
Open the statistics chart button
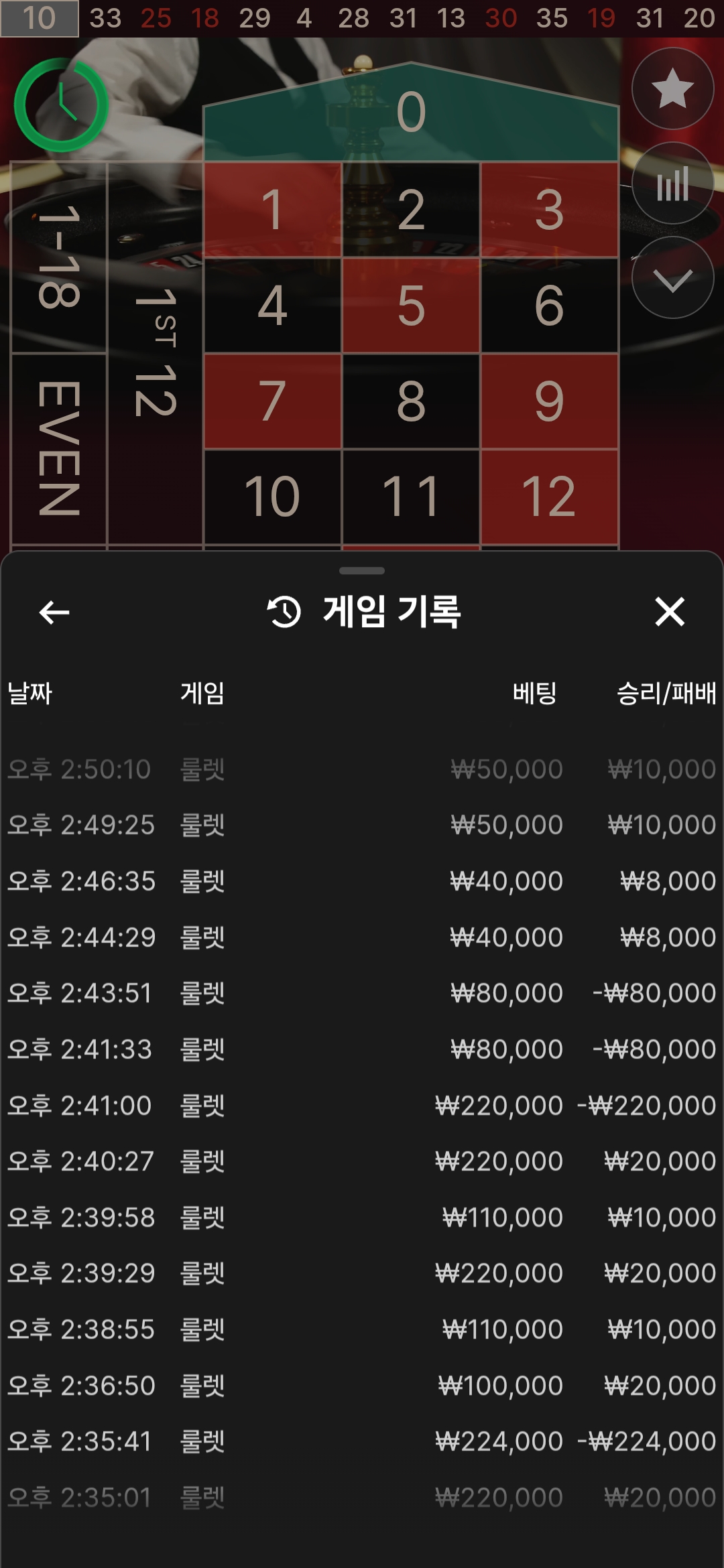672,183
